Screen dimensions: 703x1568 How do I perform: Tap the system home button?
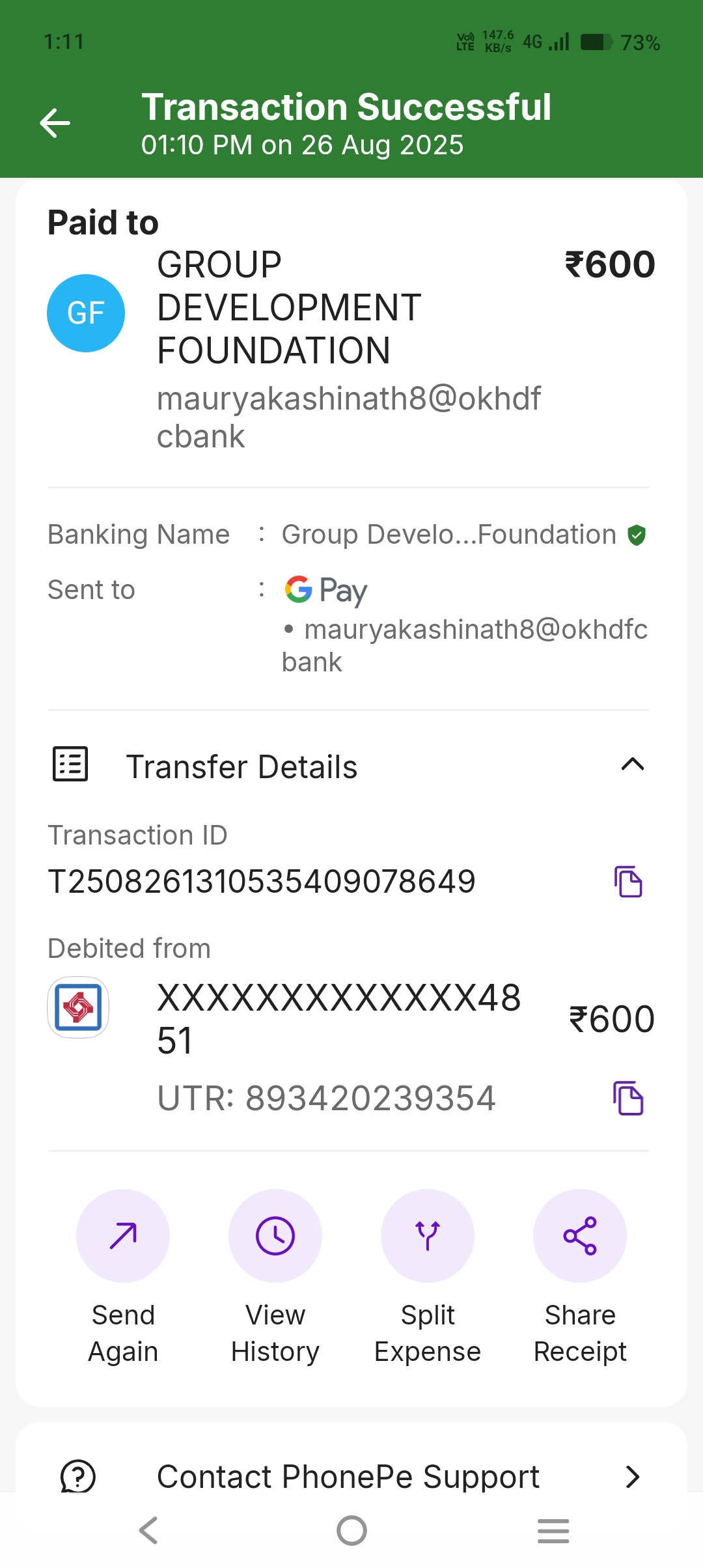pyautogui.click(x=351, y=1530)
